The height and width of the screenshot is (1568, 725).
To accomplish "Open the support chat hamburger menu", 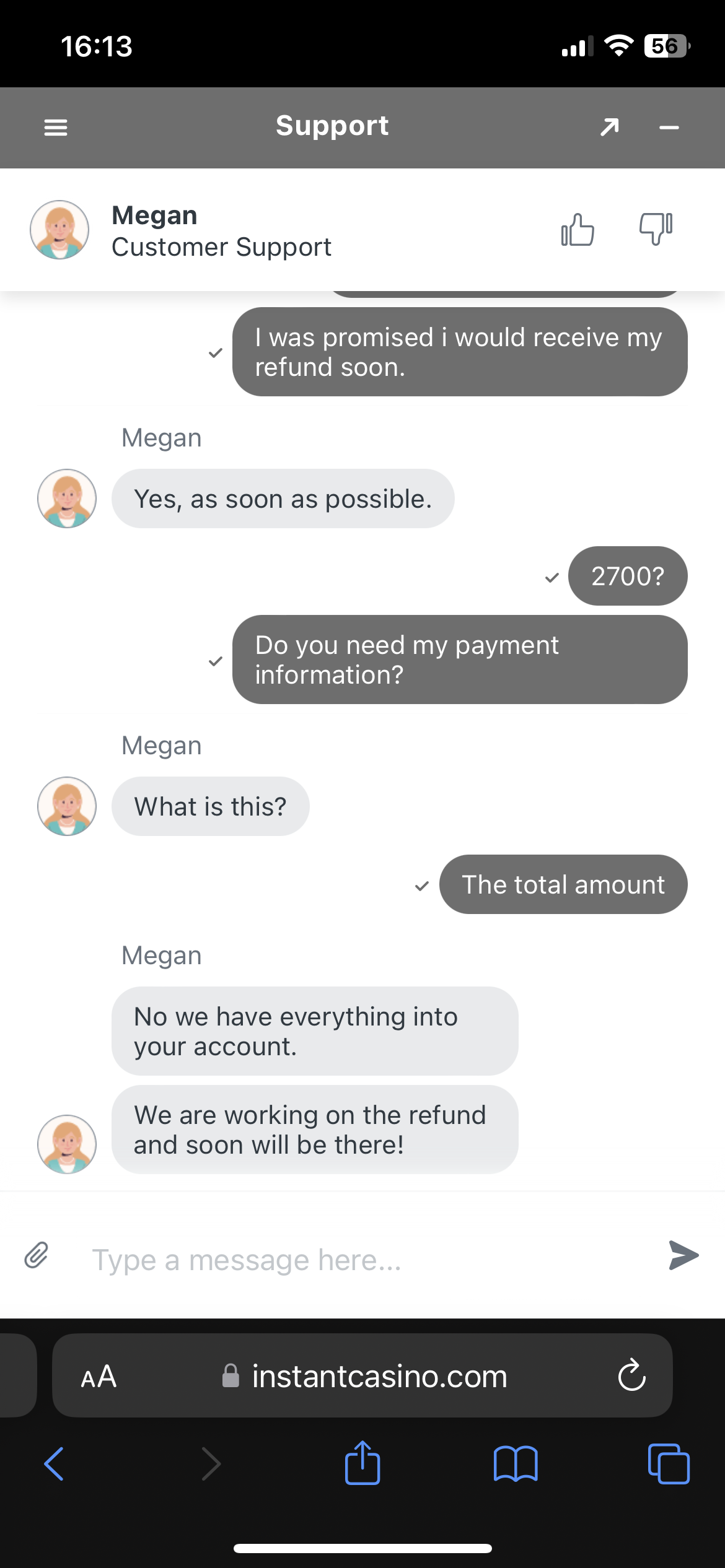I will [x=56, y=128].
